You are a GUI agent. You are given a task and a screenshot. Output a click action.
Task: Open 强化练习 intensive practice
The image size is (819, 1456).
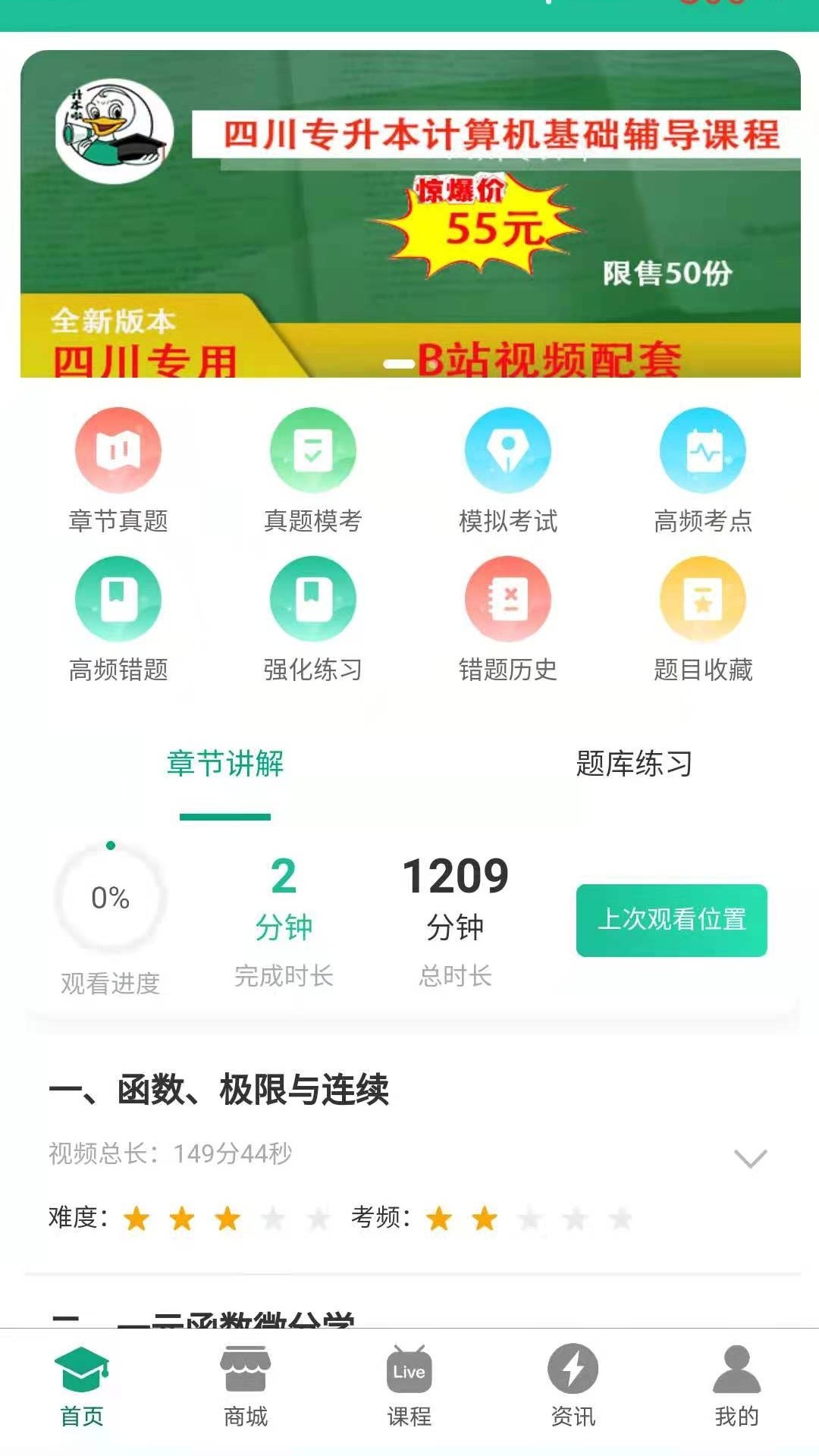coord(314,598)
